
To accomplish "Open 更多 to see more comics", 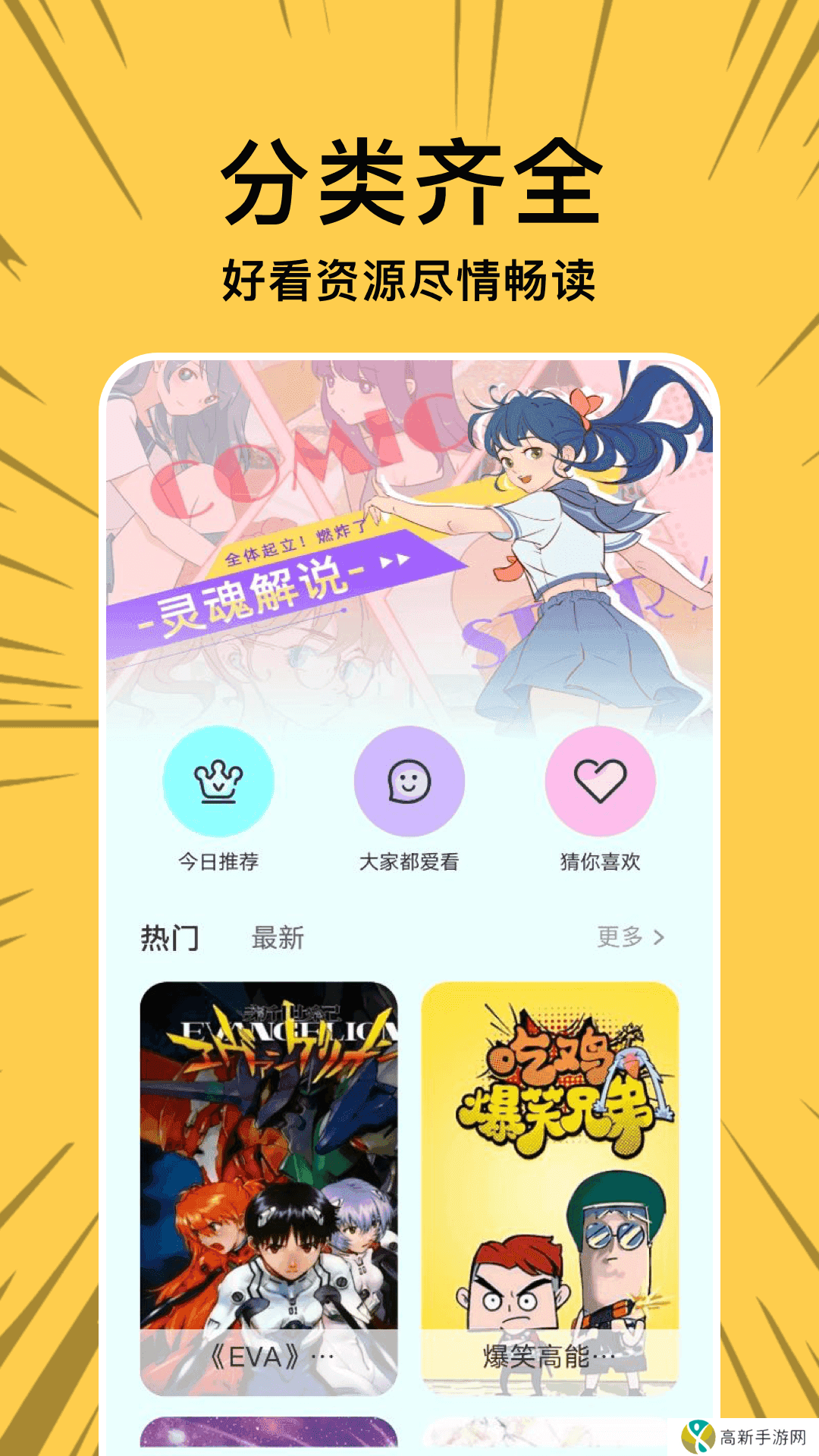I will [622, 939].
